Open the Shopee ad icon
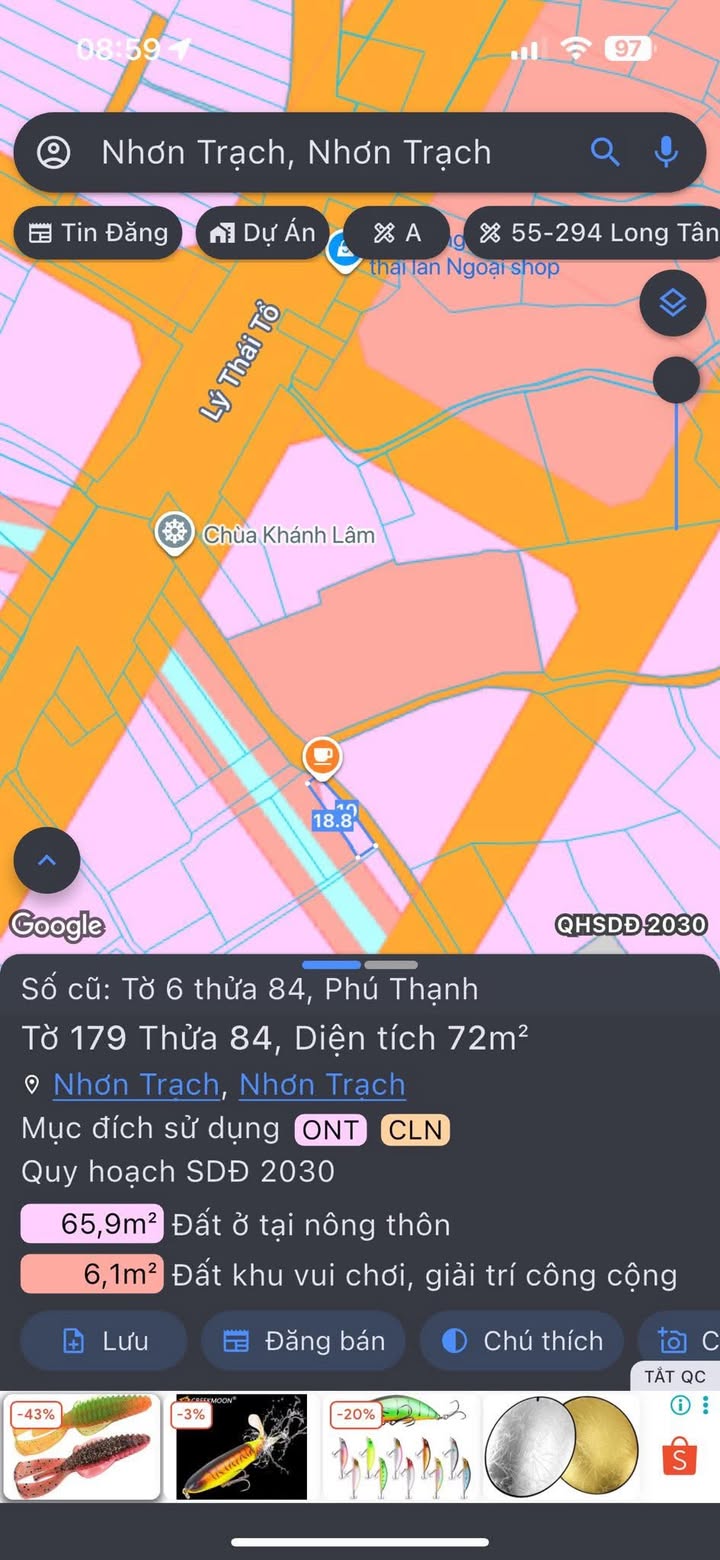The width and height of the screenshot is (720, 1560). (x=680, y=1458)
